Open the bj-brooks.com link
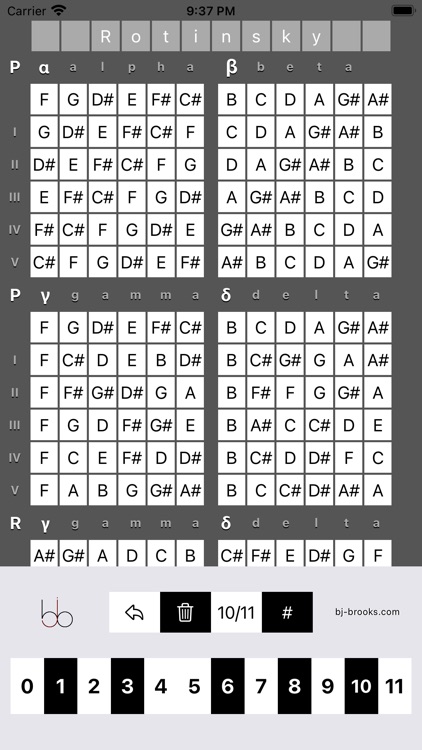The height and width of the screenshot is (750, 422). (x=367, y=612)
